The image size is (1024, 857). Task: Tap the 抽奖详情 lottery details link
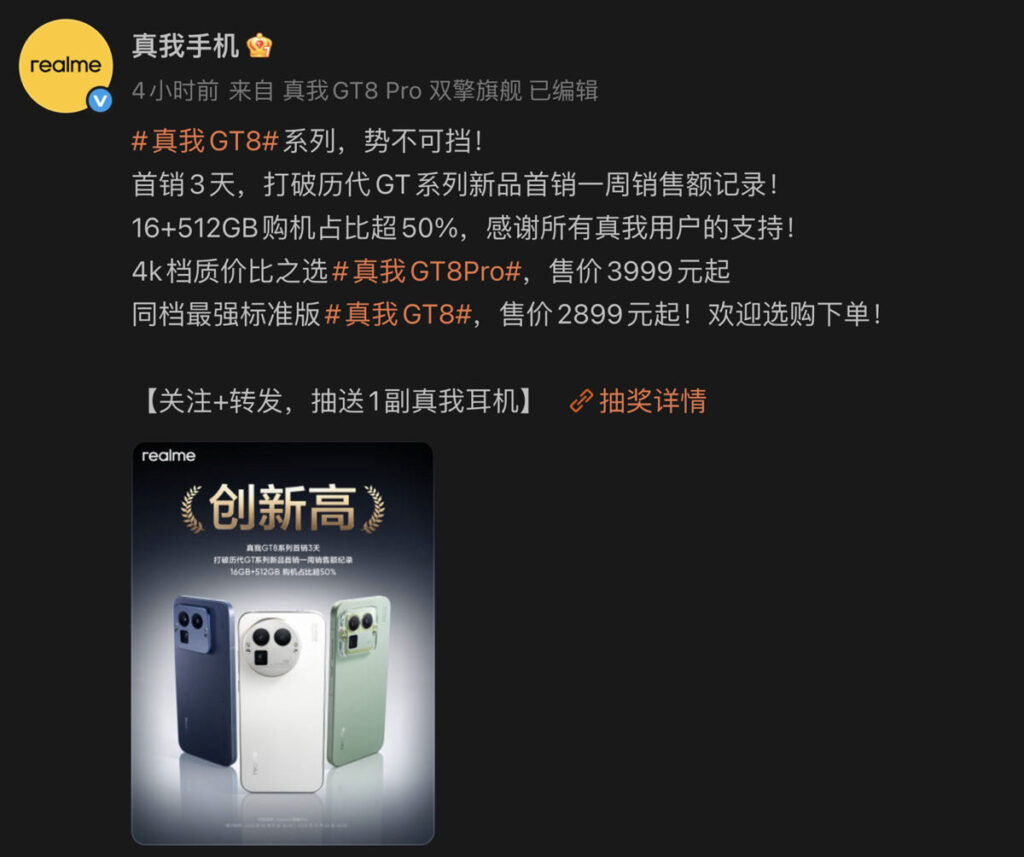[x=638, y=401]
